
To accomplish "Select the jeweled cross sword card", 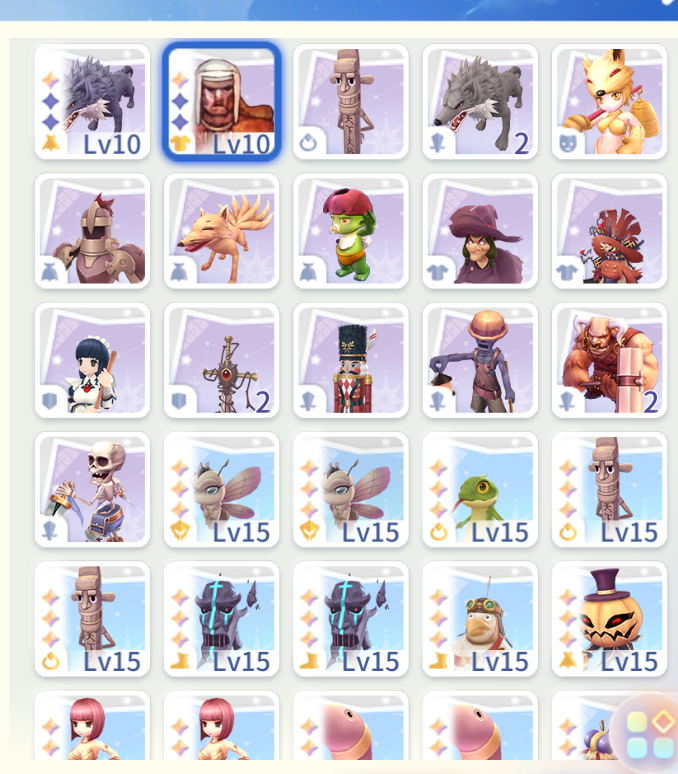I will 221,360.
